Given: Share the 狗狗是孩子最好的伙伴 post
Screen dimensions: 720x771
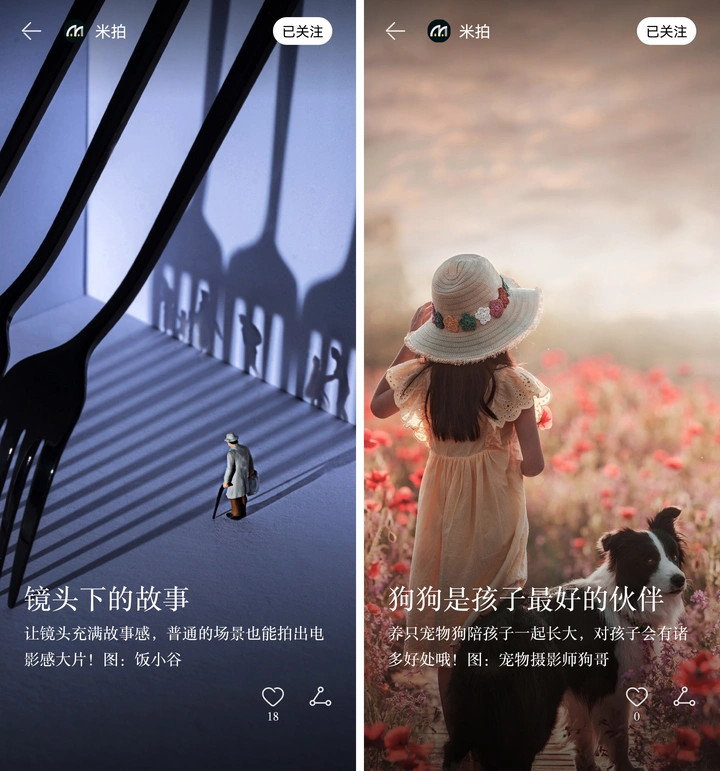Looking at the screenshot, I should pyautogui.click(x=684, y=697).
